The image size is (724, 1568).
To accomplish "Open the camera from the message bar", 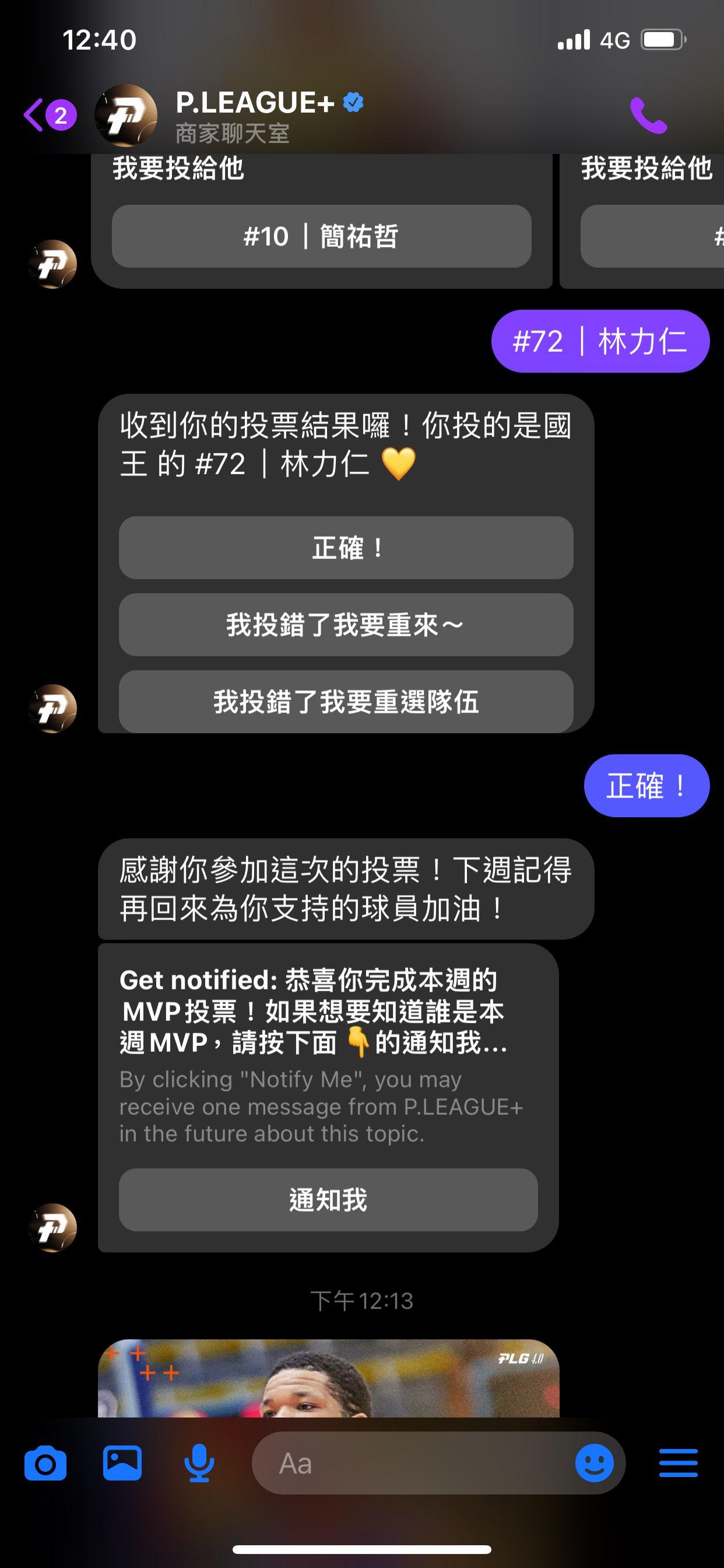I will tap(45, 1464).
